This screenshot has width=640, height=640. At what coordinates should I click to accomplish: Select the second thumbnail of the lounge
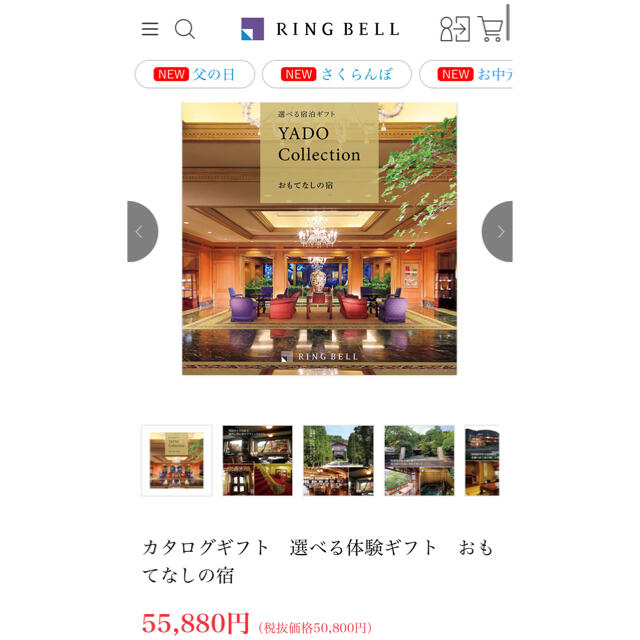257,460
